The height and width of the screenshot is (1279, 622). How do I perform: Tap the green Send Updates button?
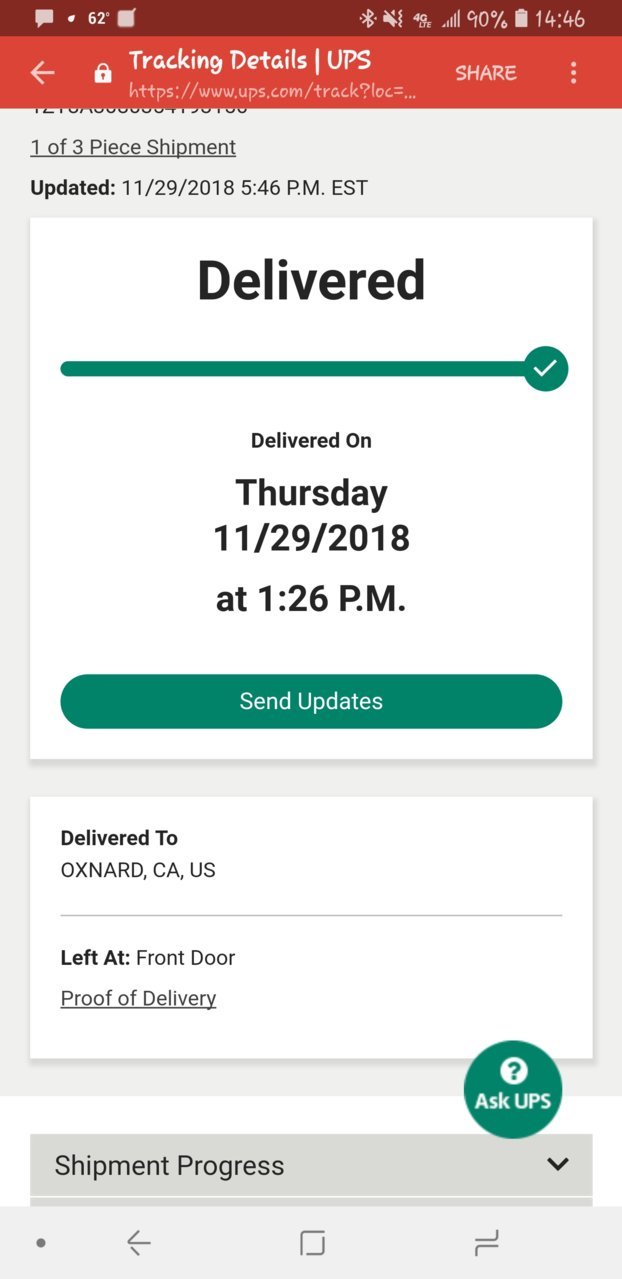click(311, 701)
